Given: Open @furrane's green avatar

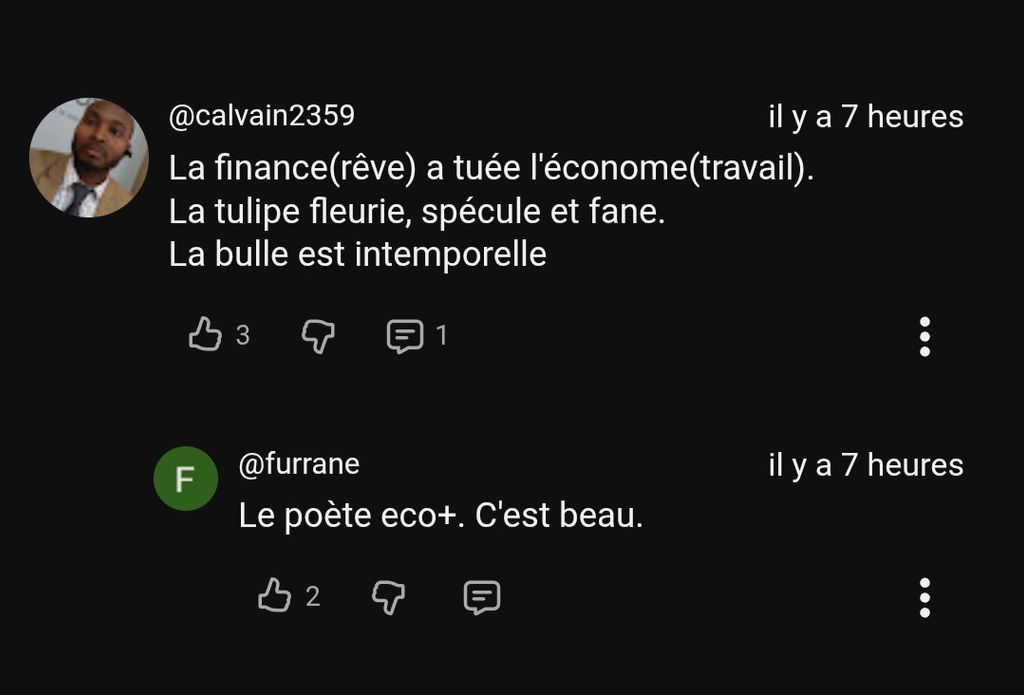Looking at the screenshot, I should (x=185, y=479).
